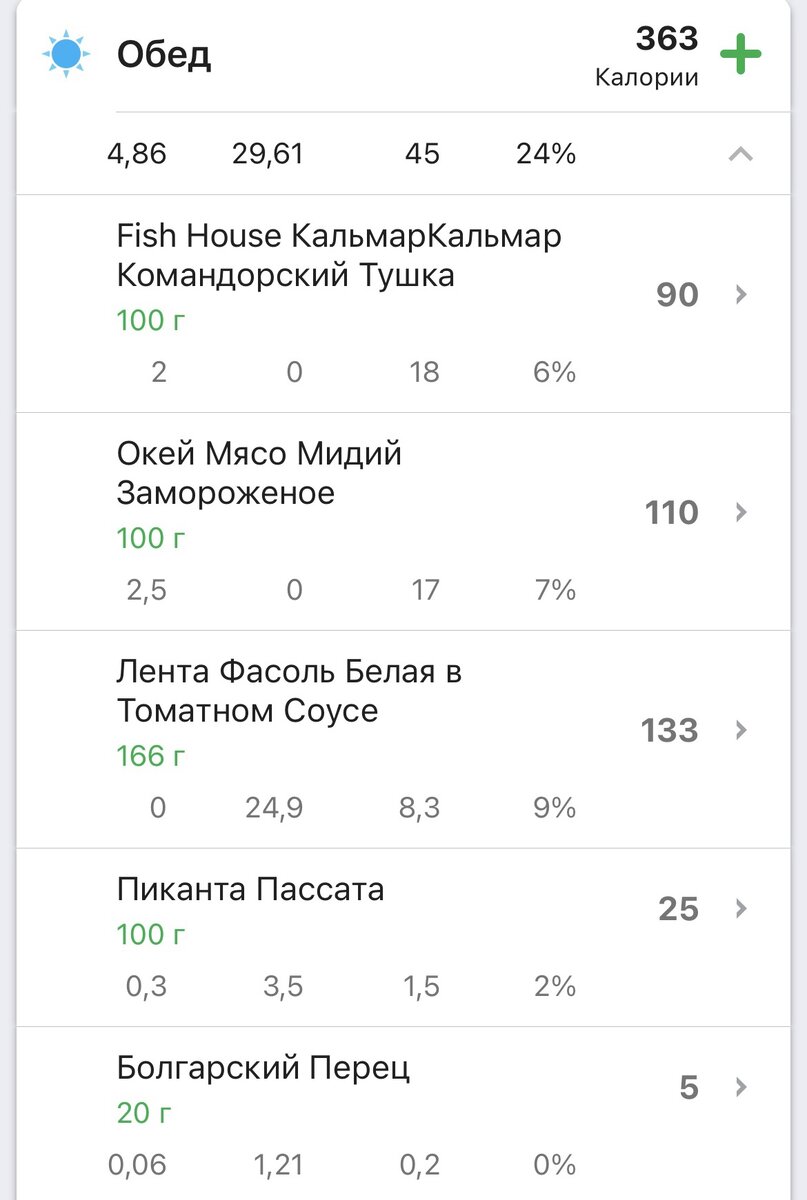Open Fish House Кальмар Командорский Тушка entry
The height and width of the screenshot is (1200, 807).
tap(400, 295)
